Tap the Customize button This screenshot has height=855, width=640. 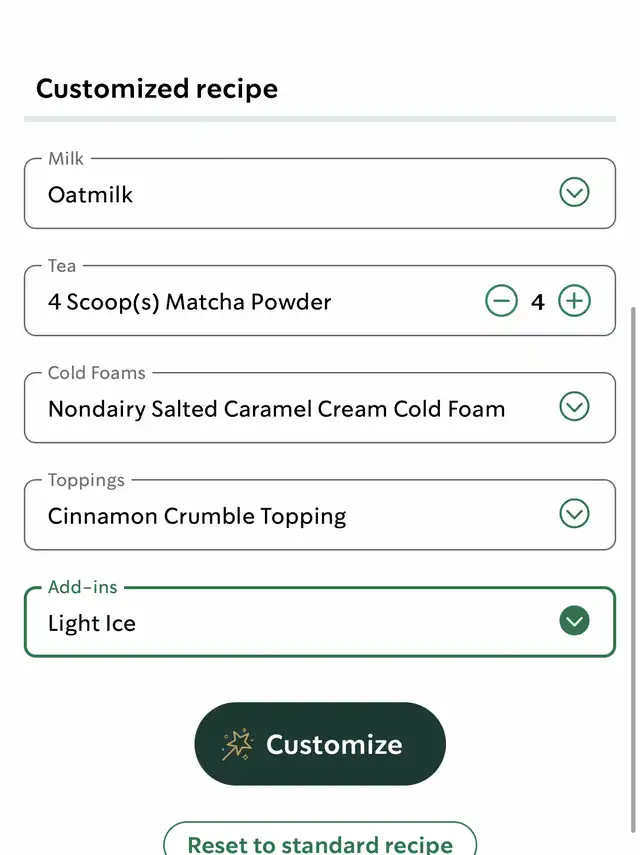point(320,744)
